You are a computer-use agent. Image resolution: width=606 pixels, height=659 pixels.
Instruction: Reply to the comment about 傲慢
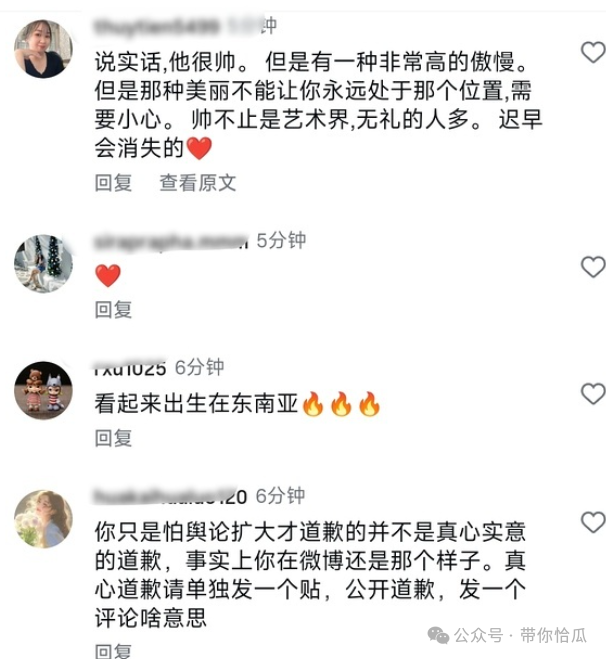pyautogui.click(x=113, y=183)
